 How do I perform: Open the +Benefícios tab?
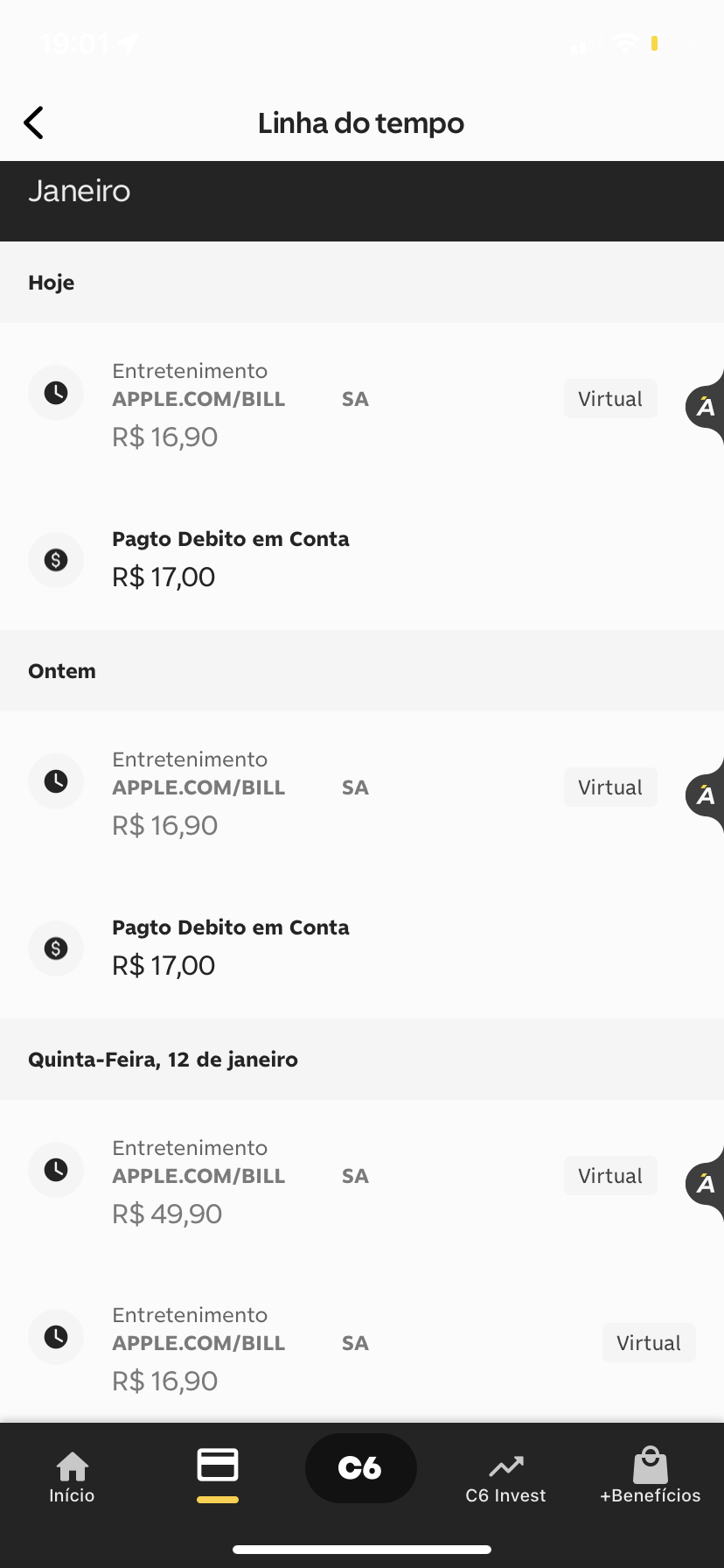click(x=650, y=1477)
